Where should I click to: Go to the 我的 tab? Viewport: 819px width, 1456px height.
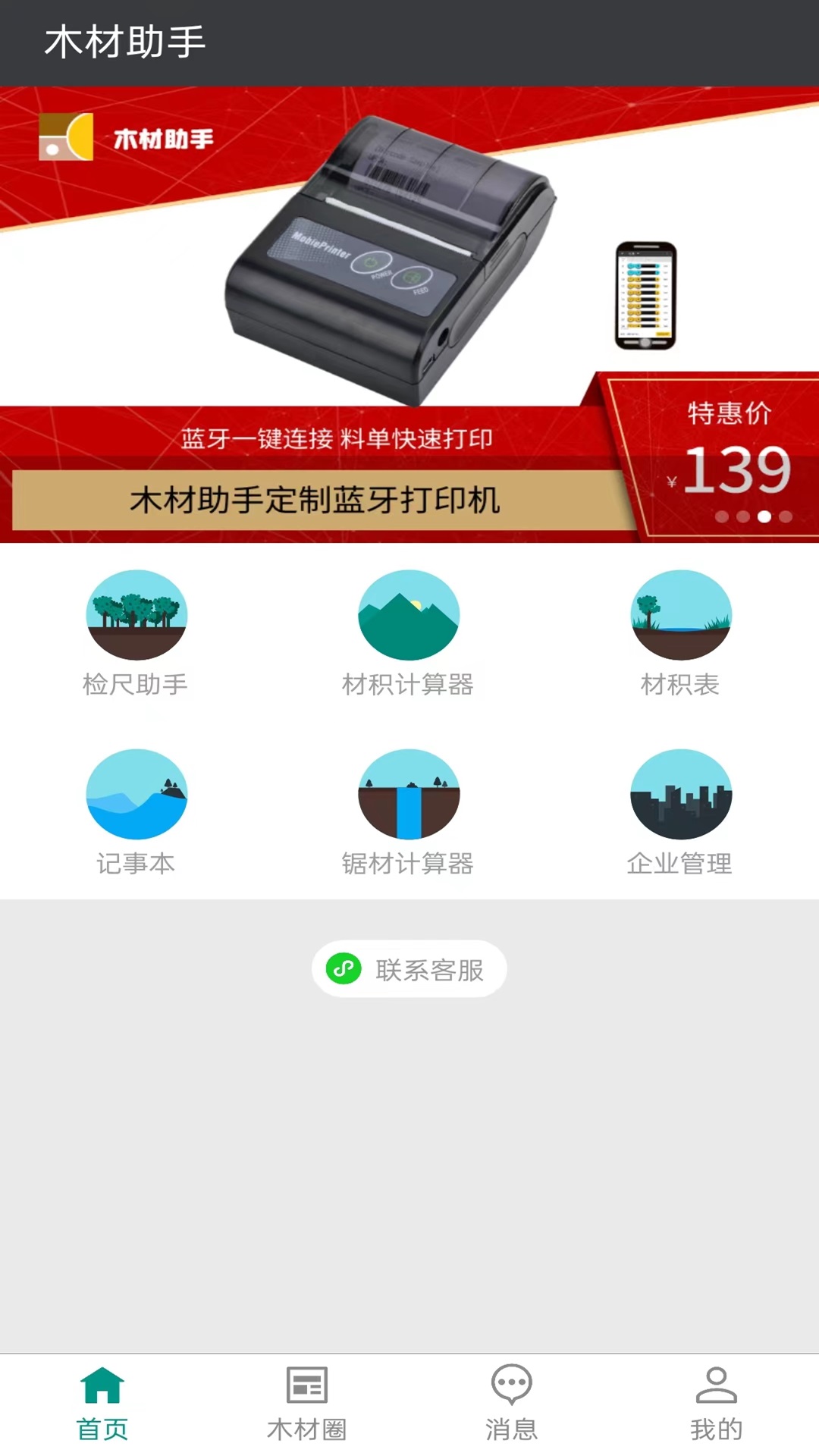pos(717,1403)
